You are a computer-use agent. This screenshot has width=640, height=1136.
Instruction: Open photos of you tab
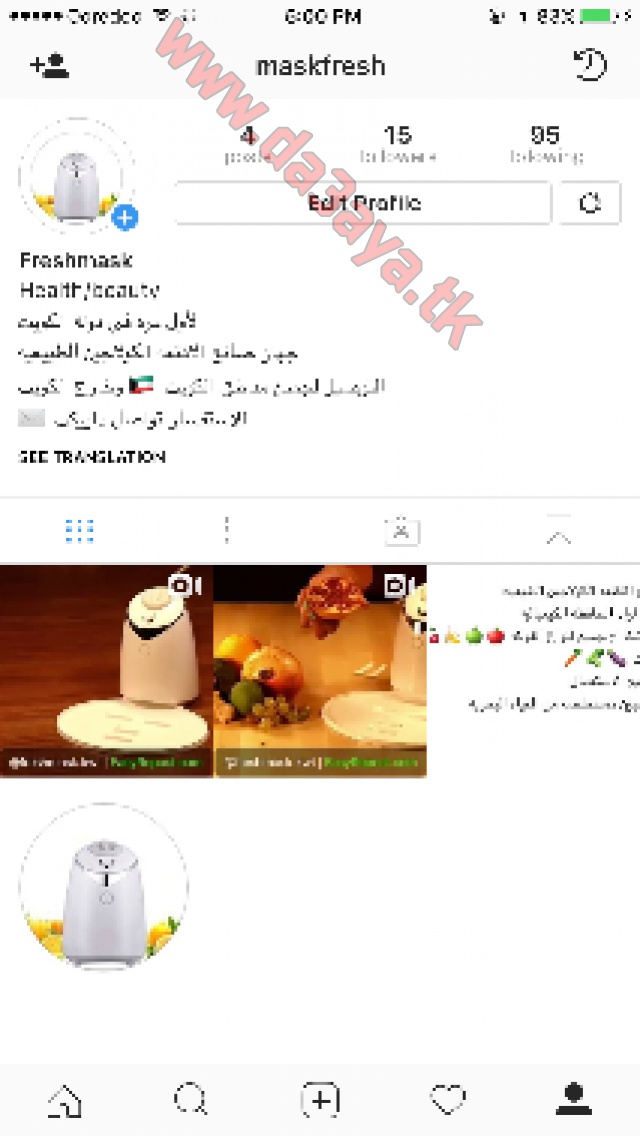point(402,531)
